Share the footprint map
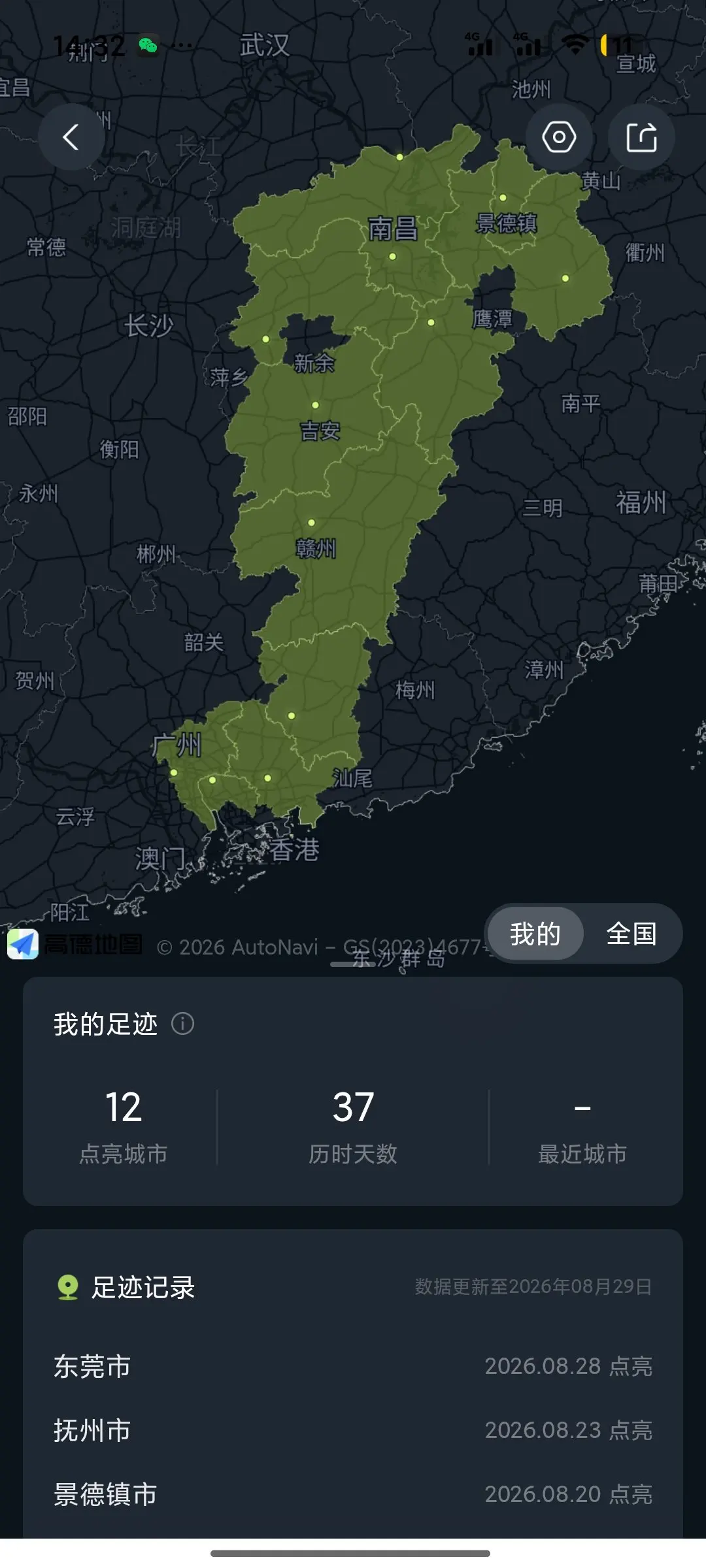 point(641,137)
